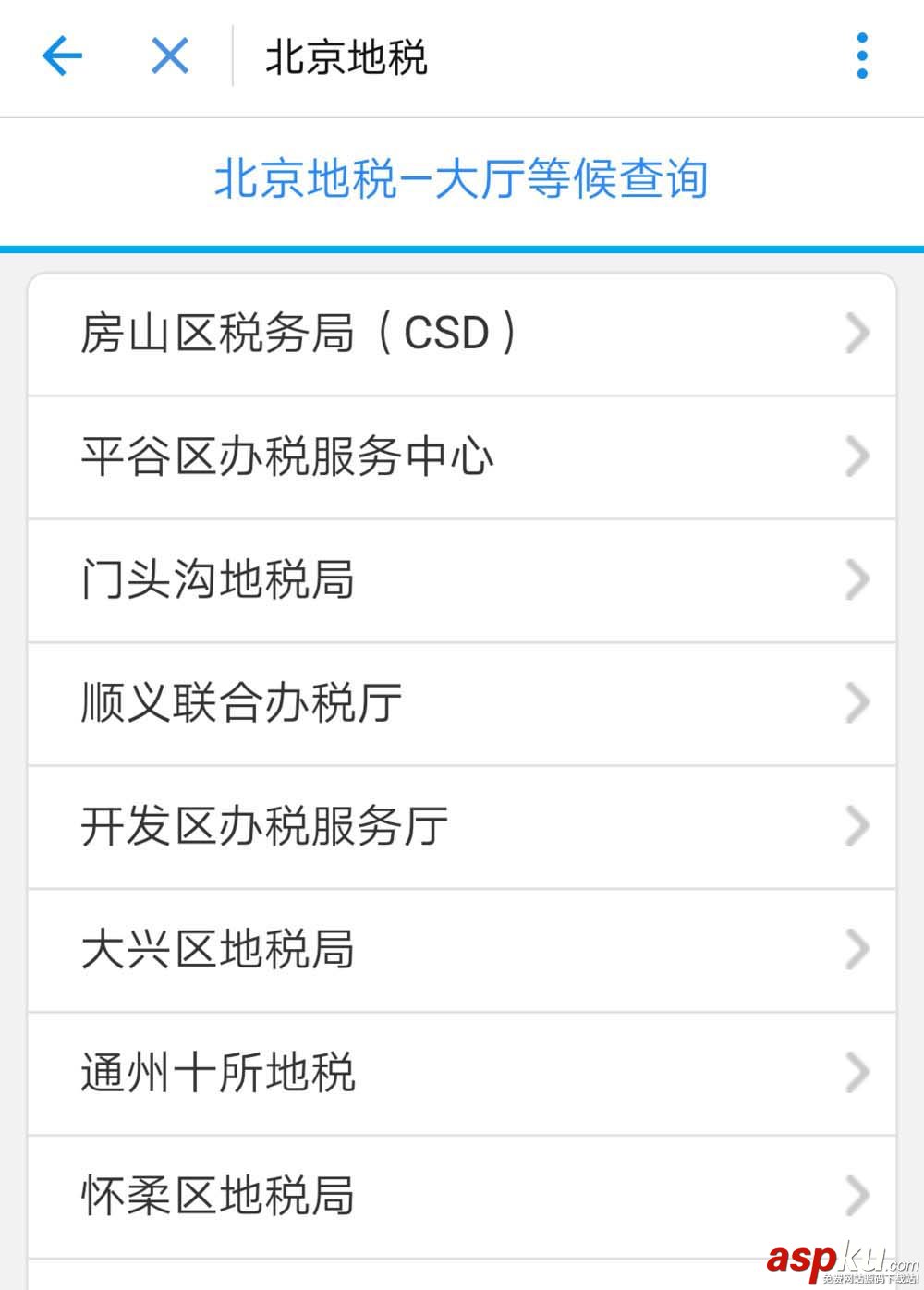Expand the 房山区税务局（CSD）entry chevron
The image size is (924, 1290).
click(x=857, y=334)
